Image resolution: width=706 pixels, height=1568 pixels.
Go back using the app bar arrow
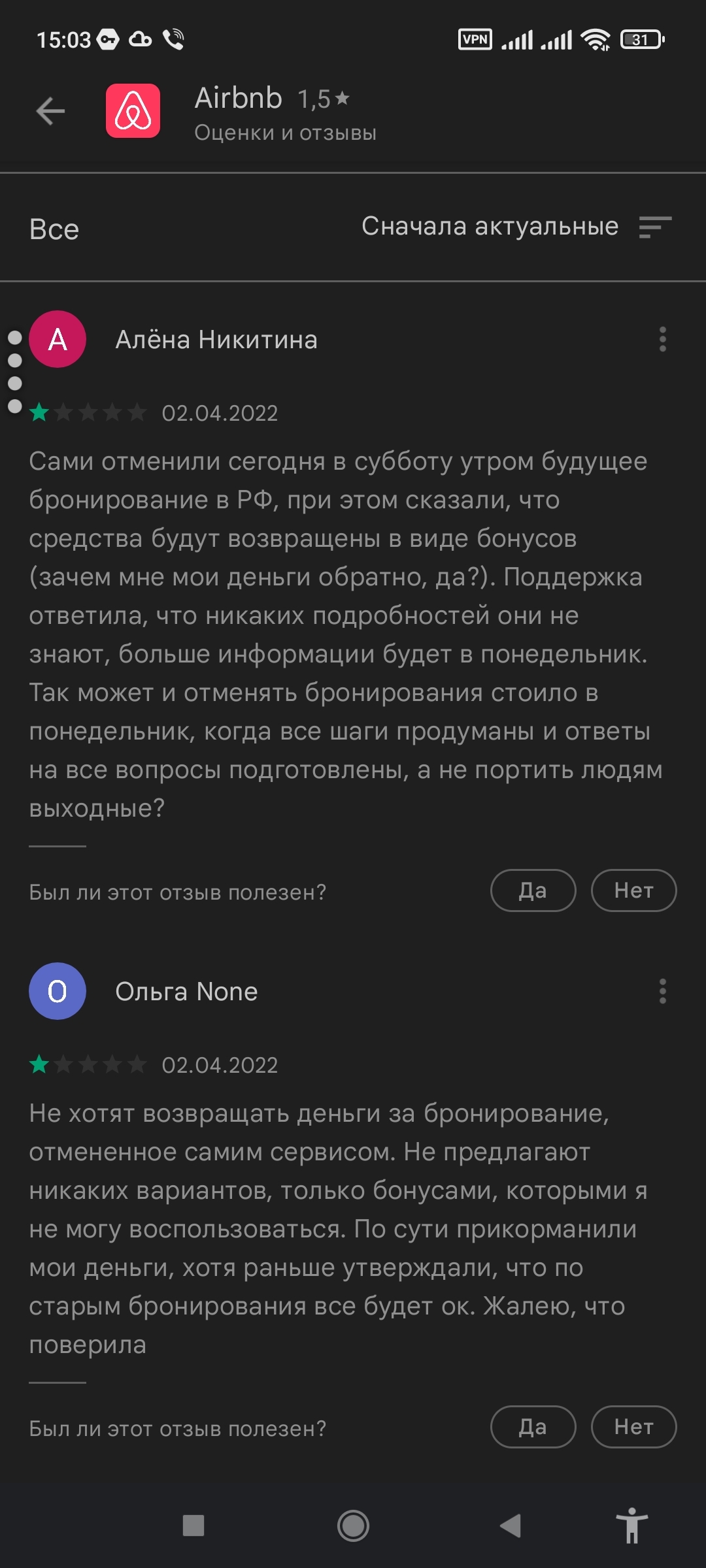click(50, 111)
